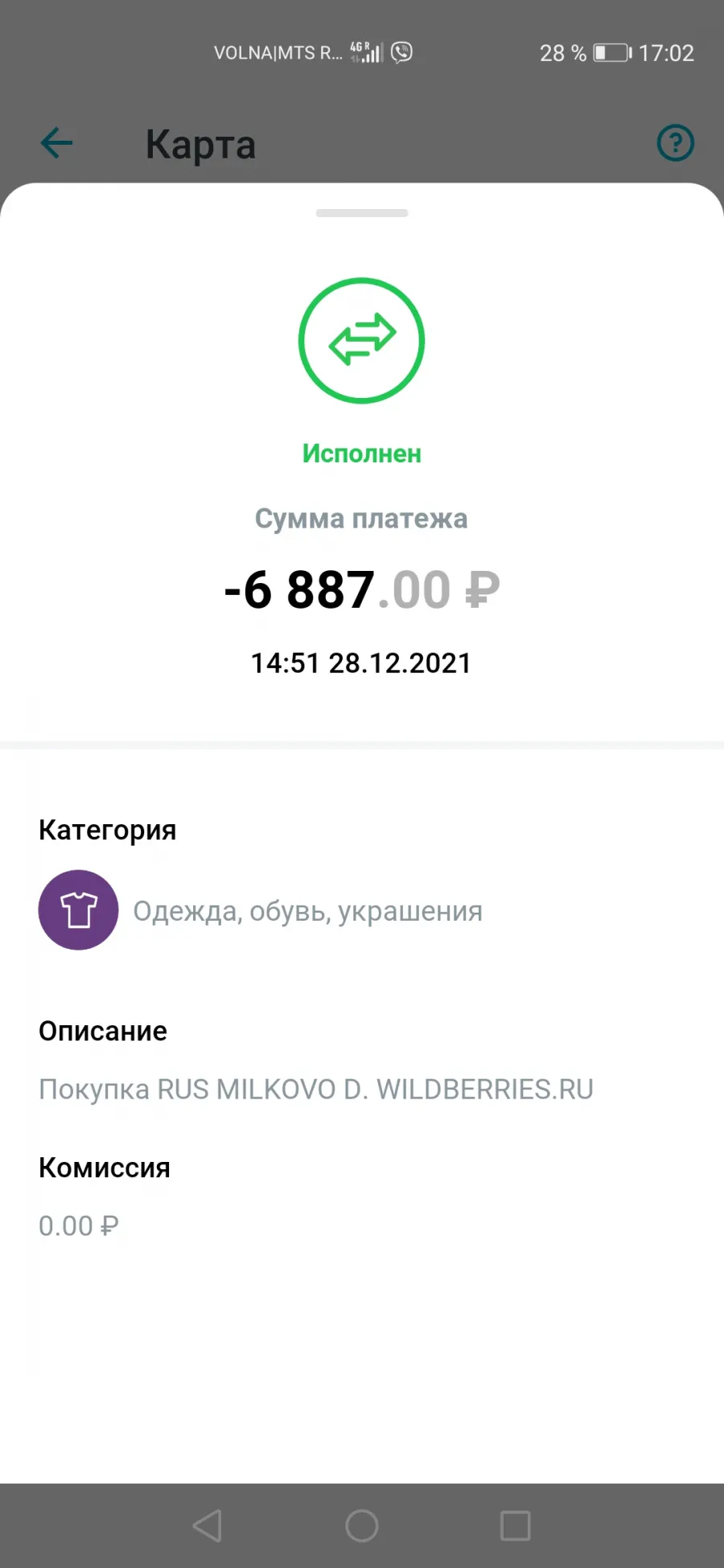Image resolution: width=724 pixels, height=1568 pixels.
Task: Open recent apps from navigation bar
Action: (516, 1525)
